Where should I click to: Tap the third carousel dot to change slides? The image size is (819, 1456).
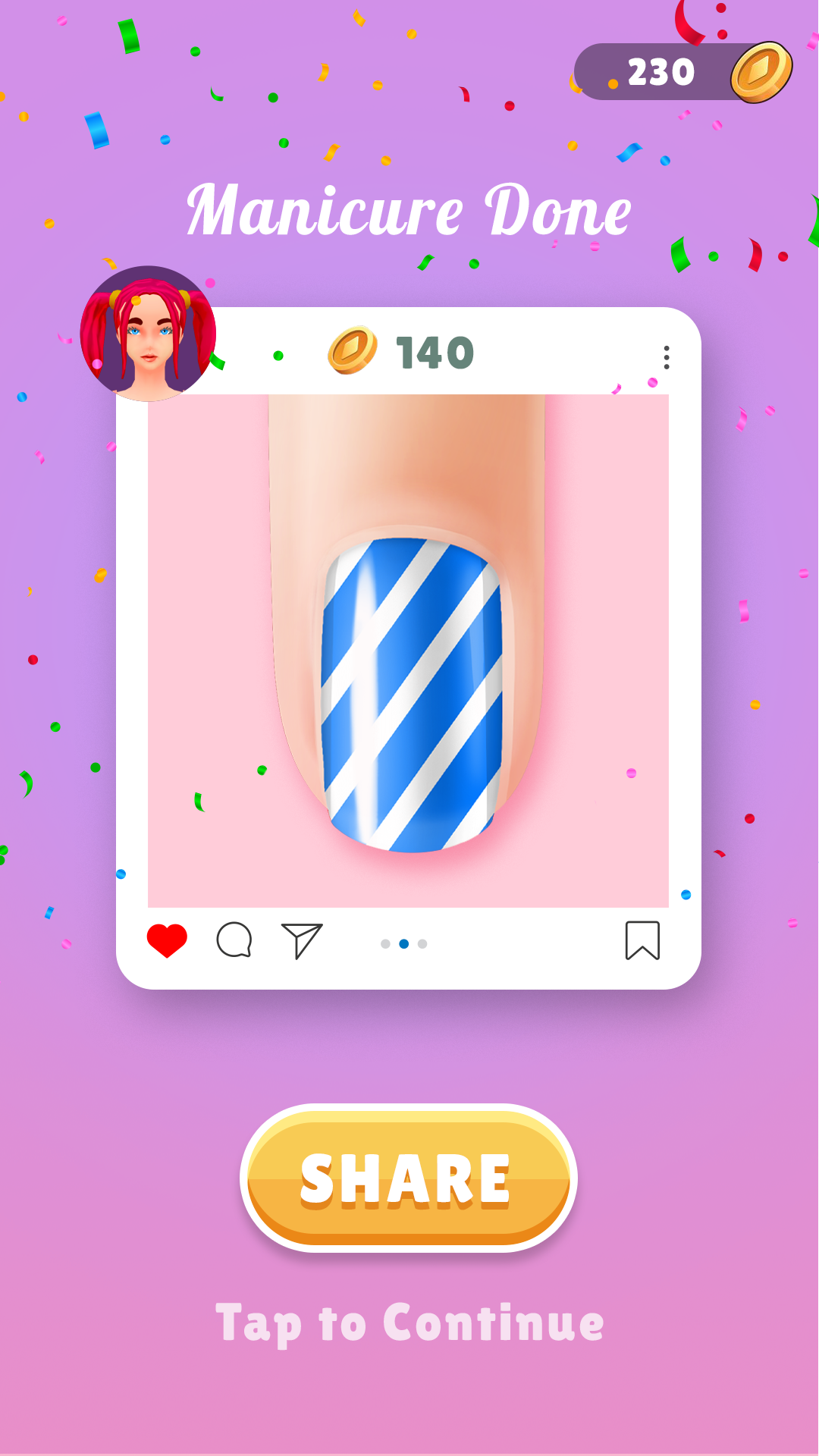point(422,943)
